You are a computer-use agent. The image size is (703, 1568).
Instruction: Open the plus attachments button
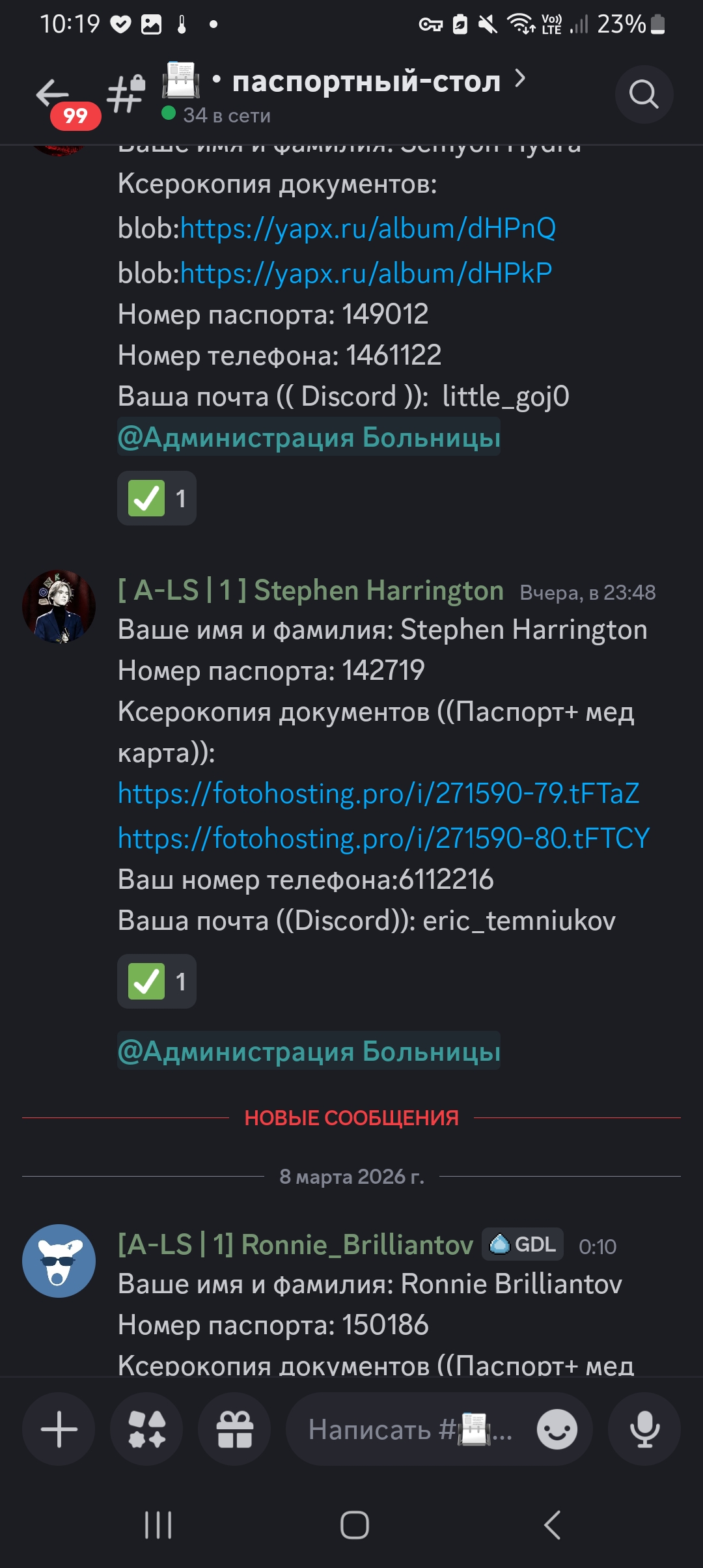click(x=59, y=1429)
